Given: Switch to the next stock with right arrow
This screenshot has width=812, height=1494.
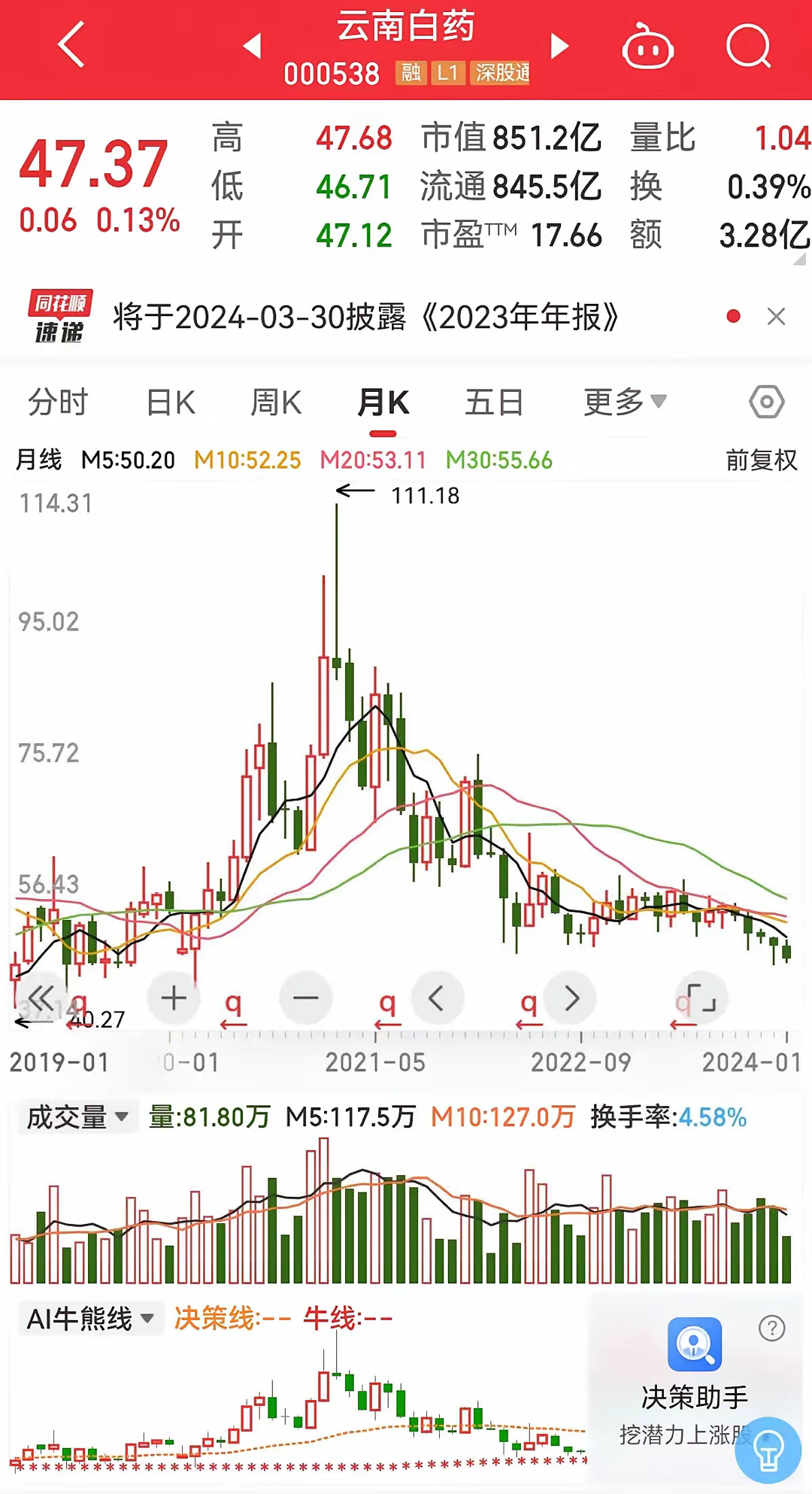Looking at the screenshot, I should click(559, 45).
